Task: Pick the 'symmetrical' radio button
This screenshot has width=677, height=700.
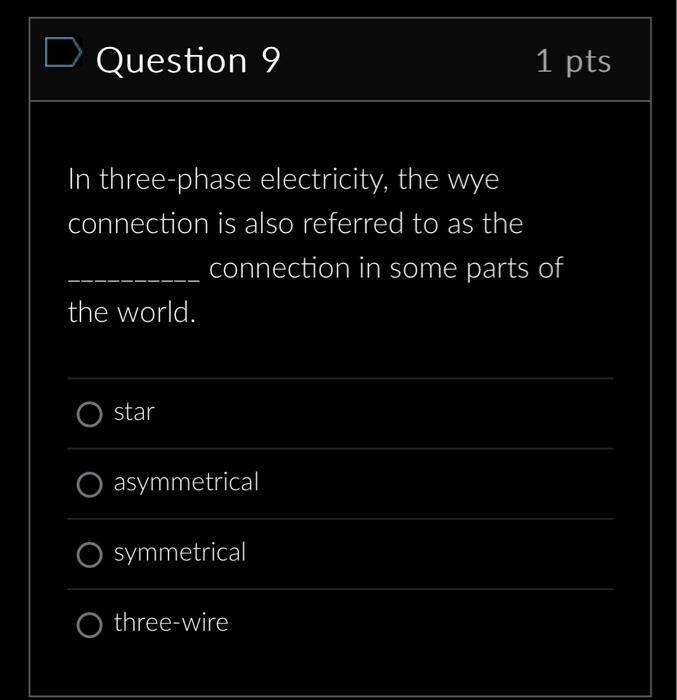Action: (90, 554)
